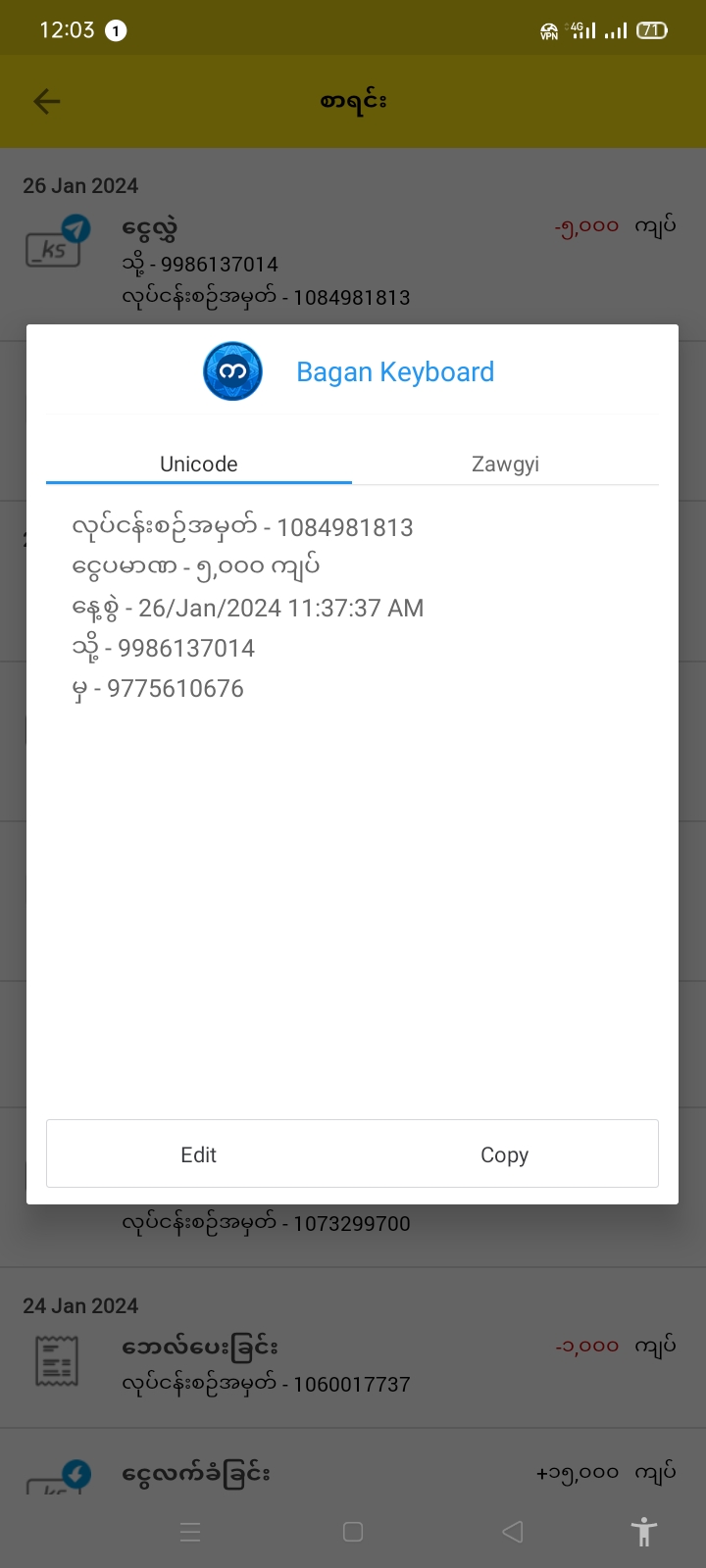Tap the system home button

(353, 1532)
